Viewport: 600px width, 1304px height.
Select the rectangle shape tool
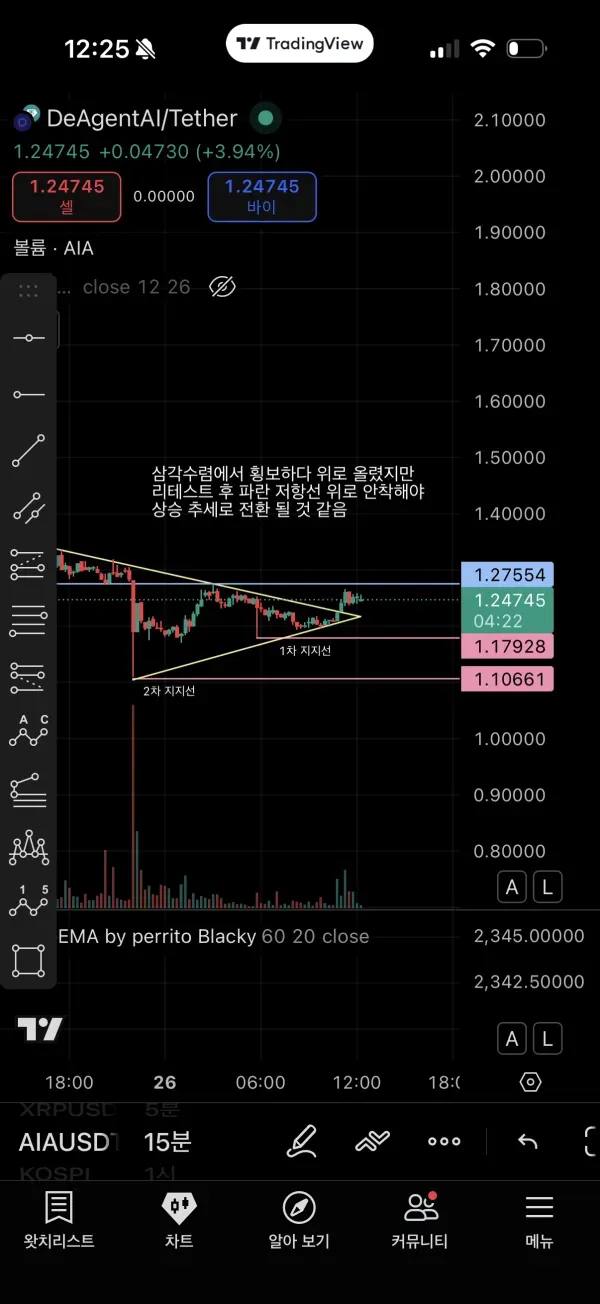pos(28,961)
